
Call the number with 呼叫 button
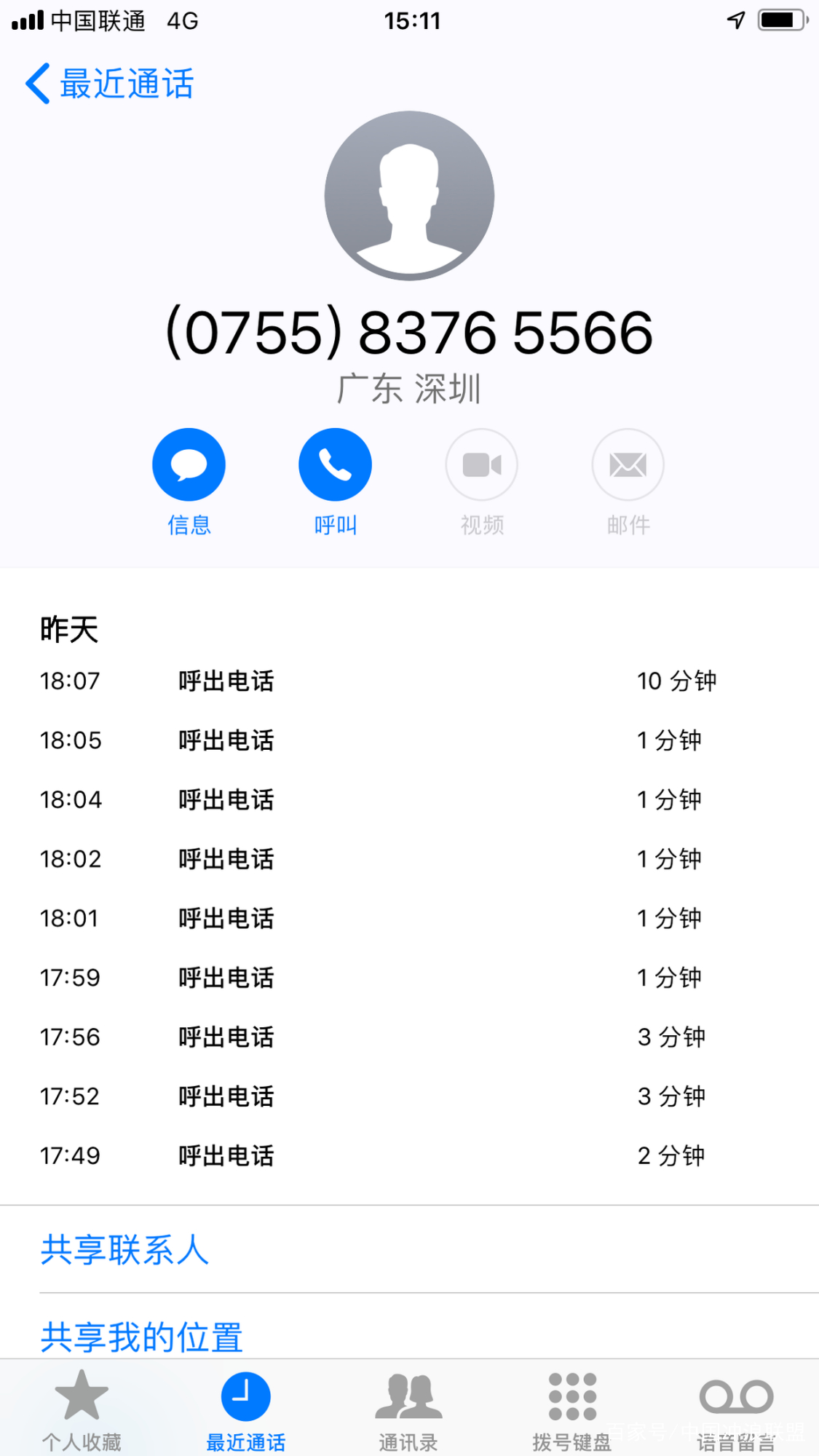pyautogui.click(x=335, y=465)
